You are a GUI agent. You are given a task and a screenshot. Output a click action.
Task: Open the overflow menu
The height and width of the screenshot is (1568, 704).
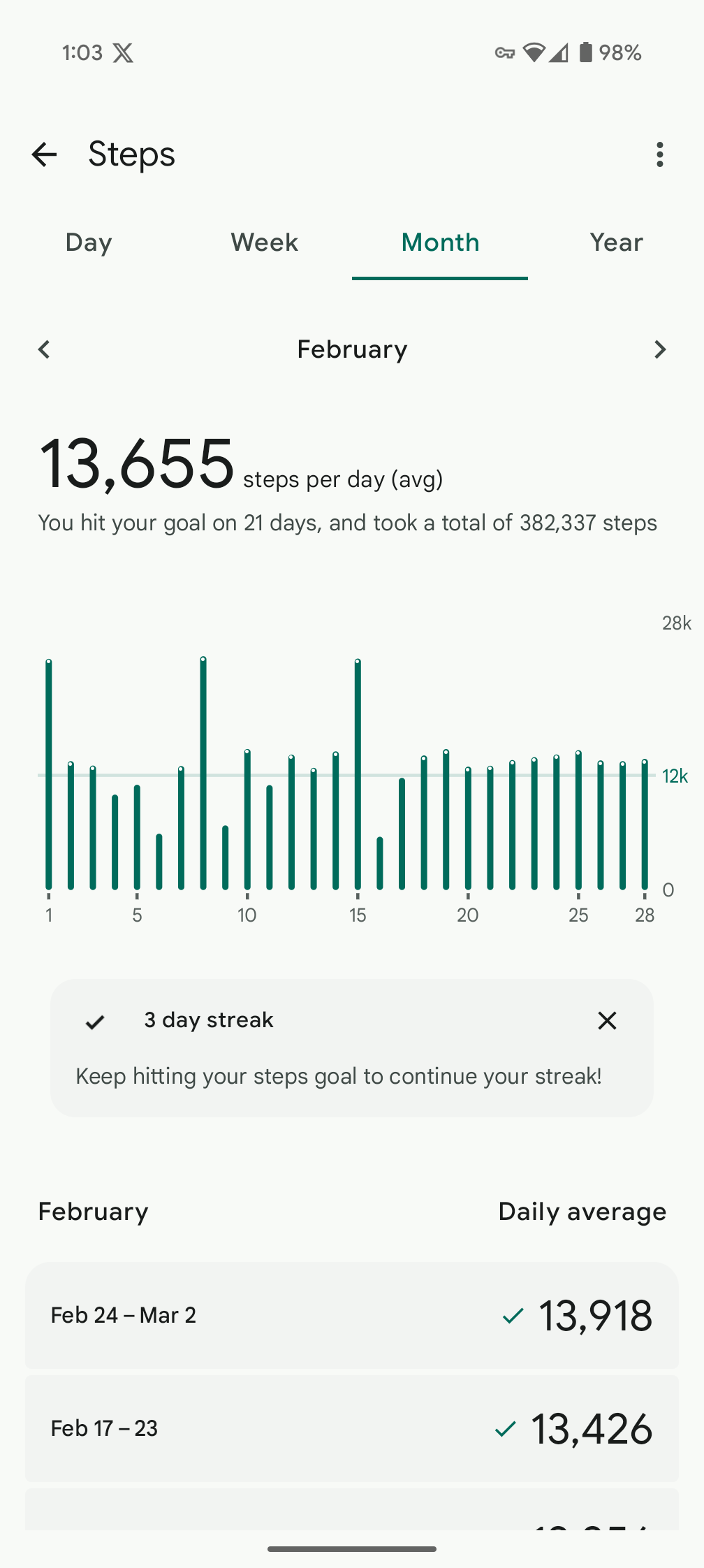[x=659, y=154]
